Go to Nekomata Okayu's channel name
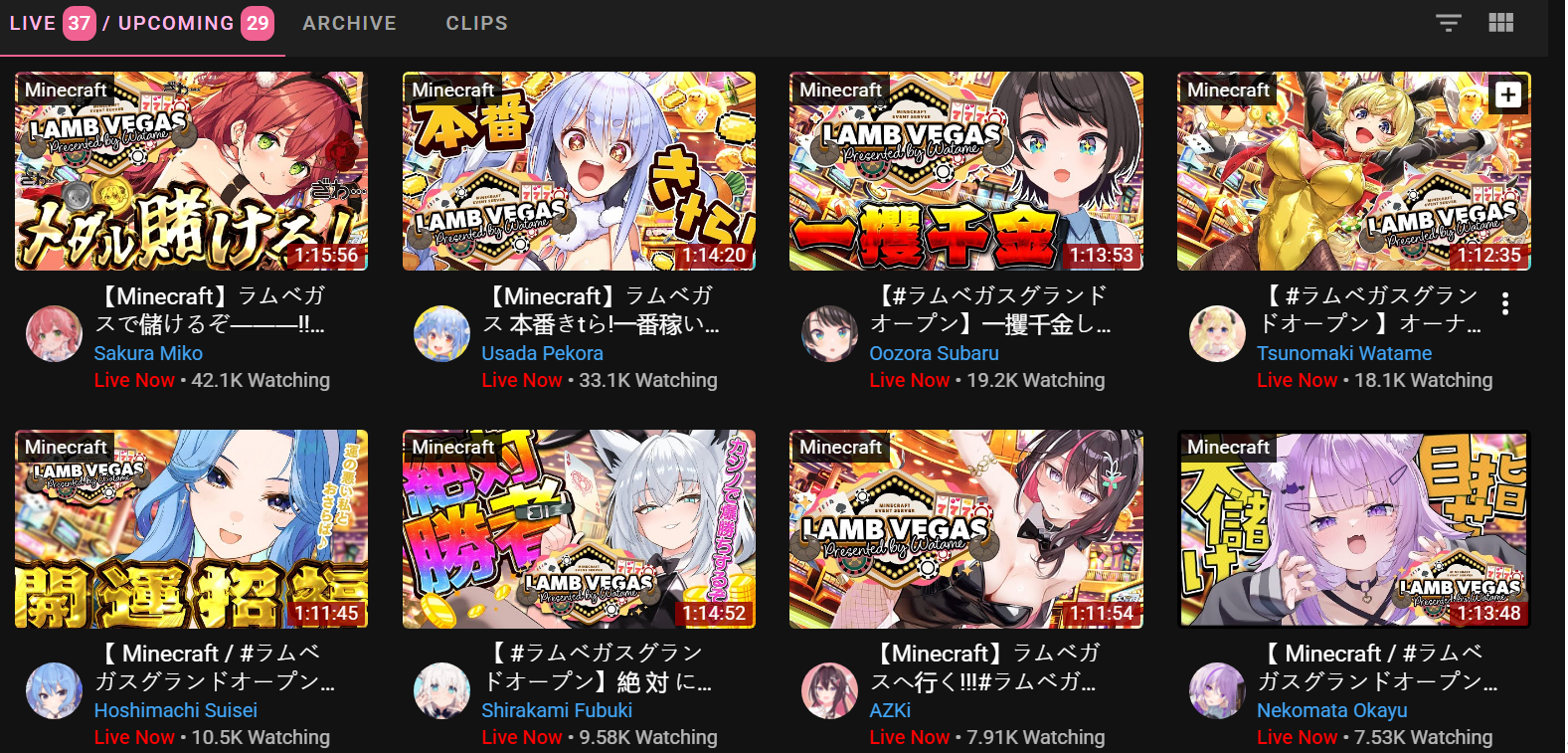 click(x=1331, y=710)
